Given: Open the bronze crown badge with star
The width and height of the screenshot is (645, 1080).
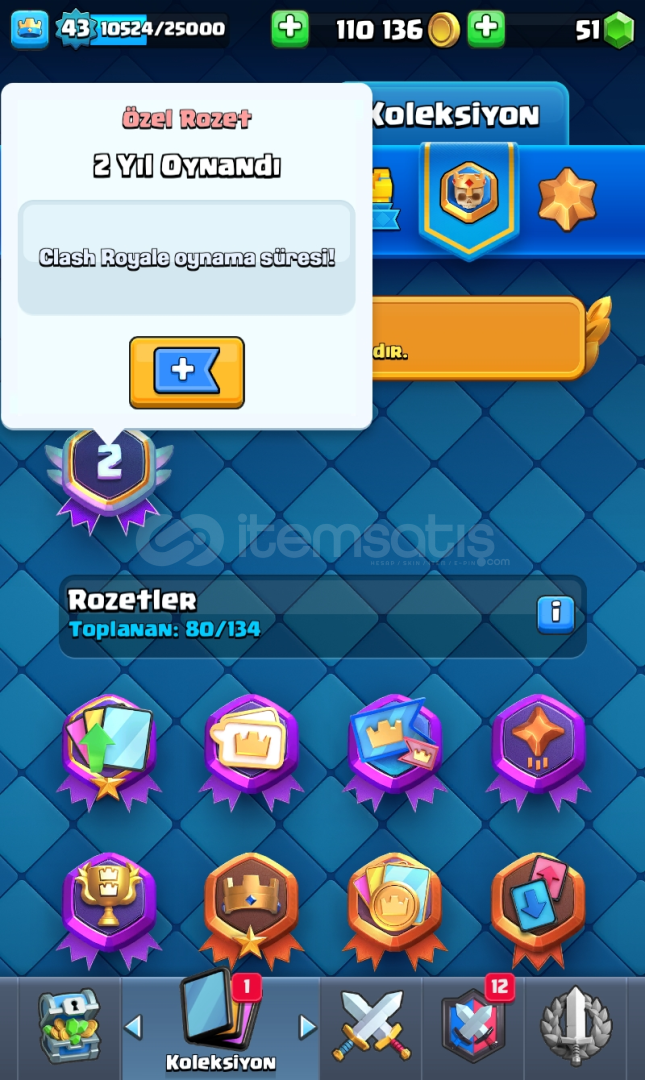Looking at the screenshot, I should click(251, 903).
